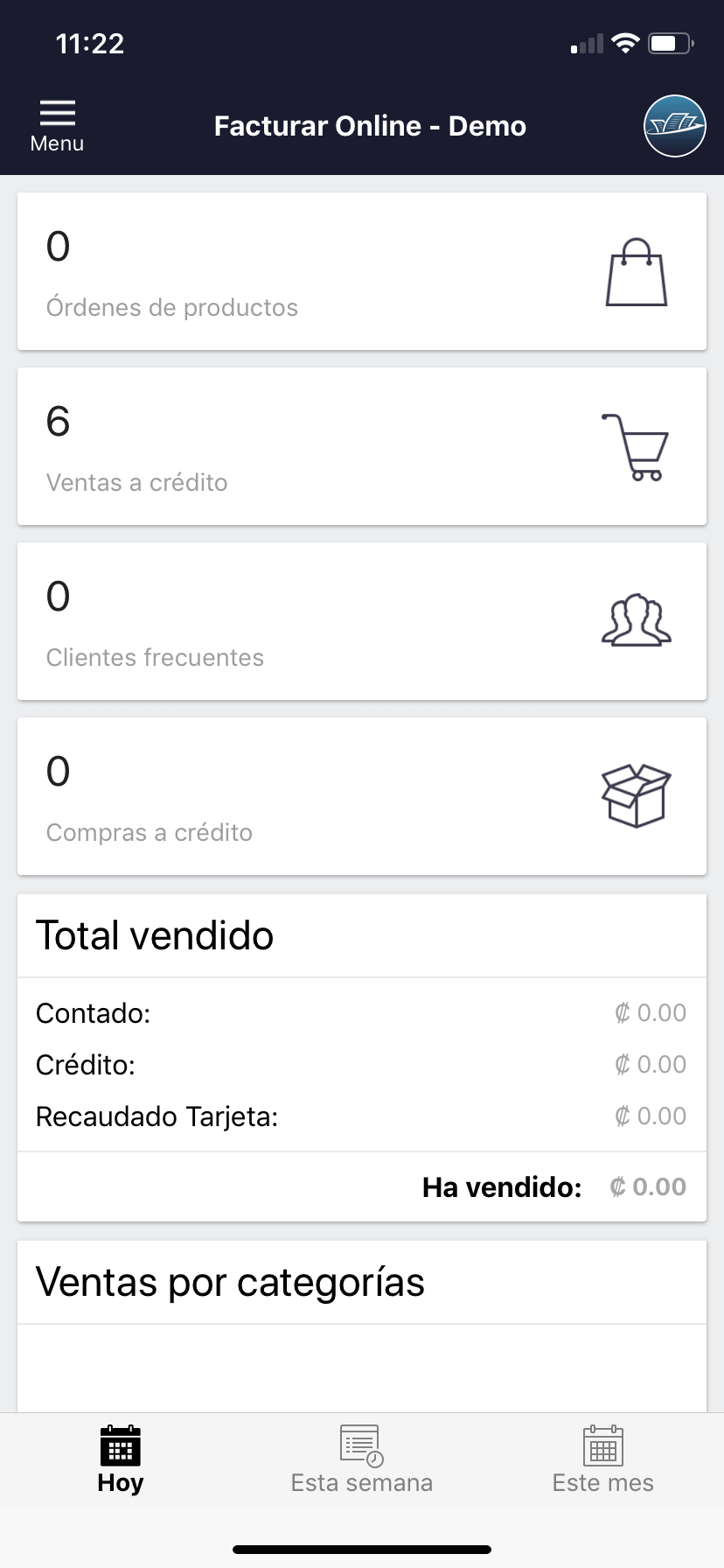Tap the company logo avatar
Image resolution: width=724 pixels, height=1568 pixels.
pyautogui.click(x=674, y=126)
